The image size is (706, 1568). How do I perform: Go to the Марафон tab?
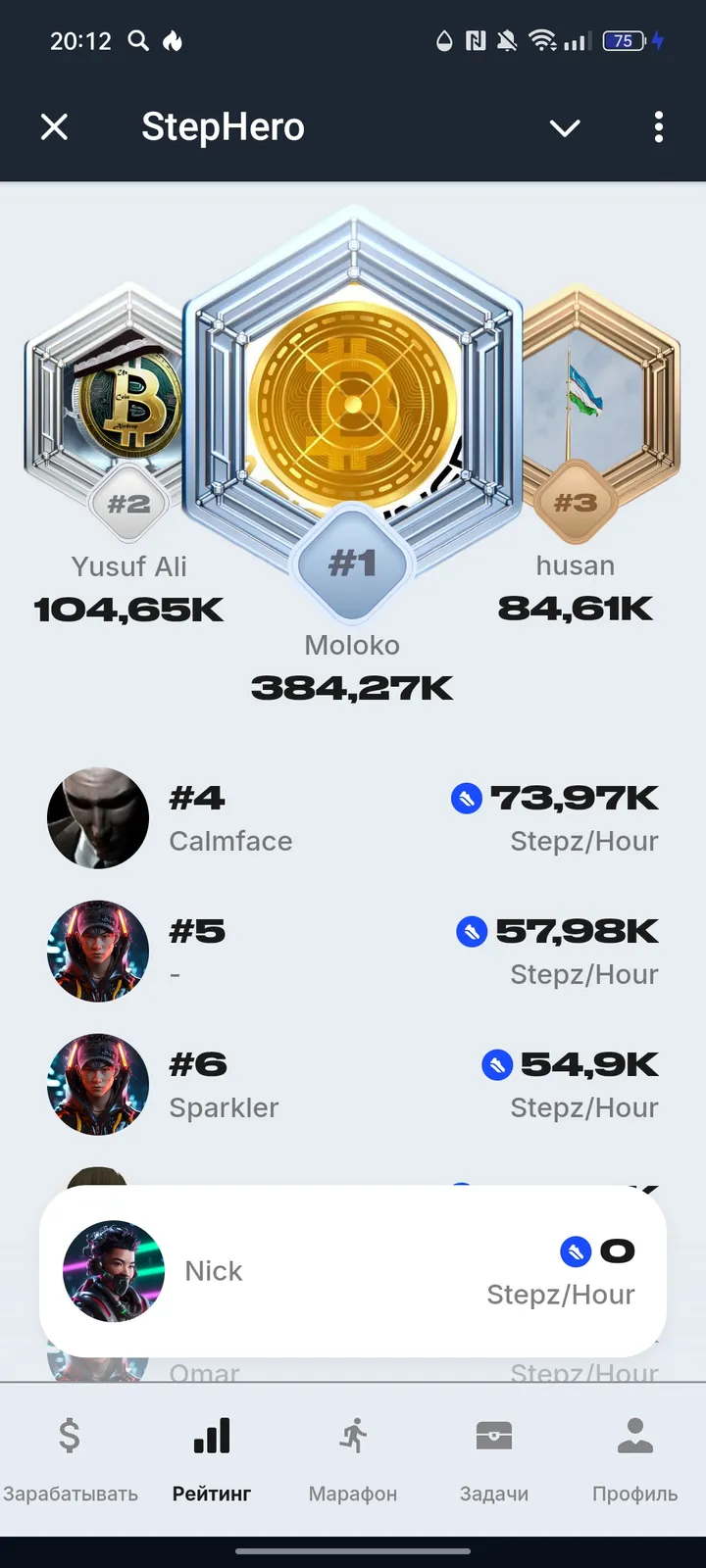(353, 1457)
